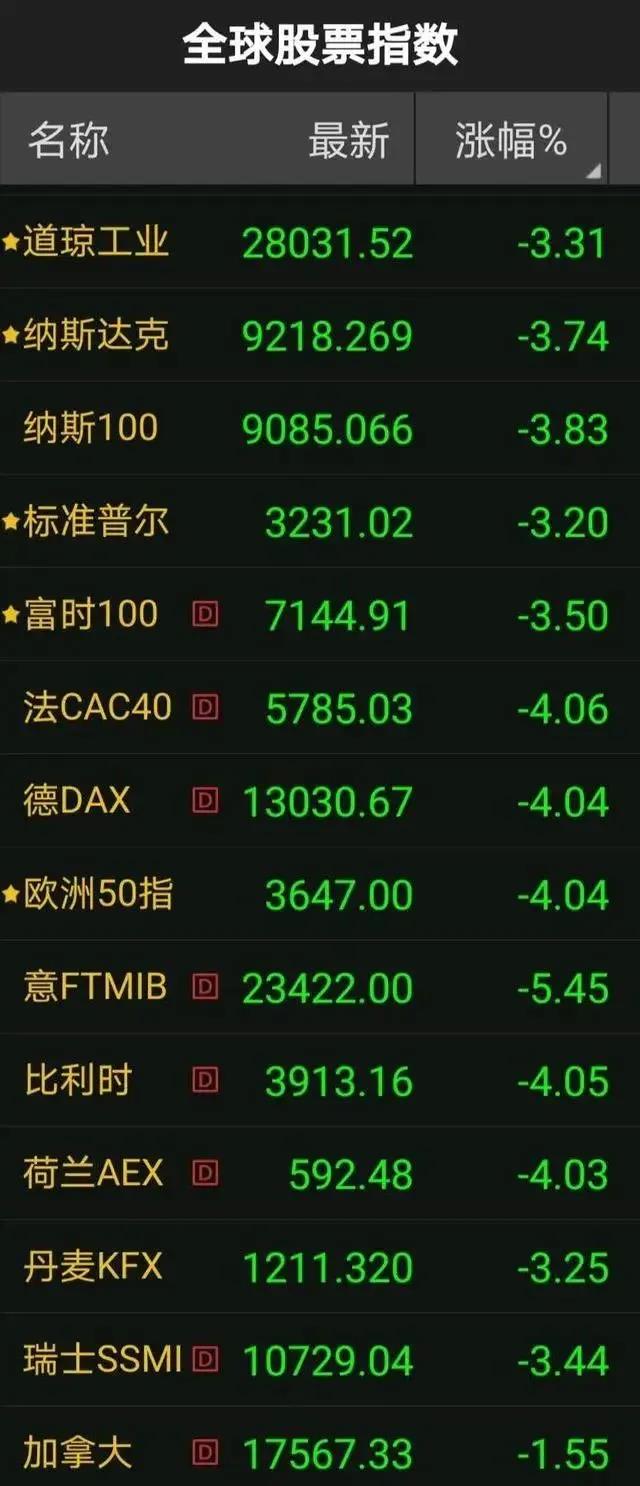Open the 纳斯达克 index row
The height and width of the screenshot is (1486, 640).
[x=96, y=335]
